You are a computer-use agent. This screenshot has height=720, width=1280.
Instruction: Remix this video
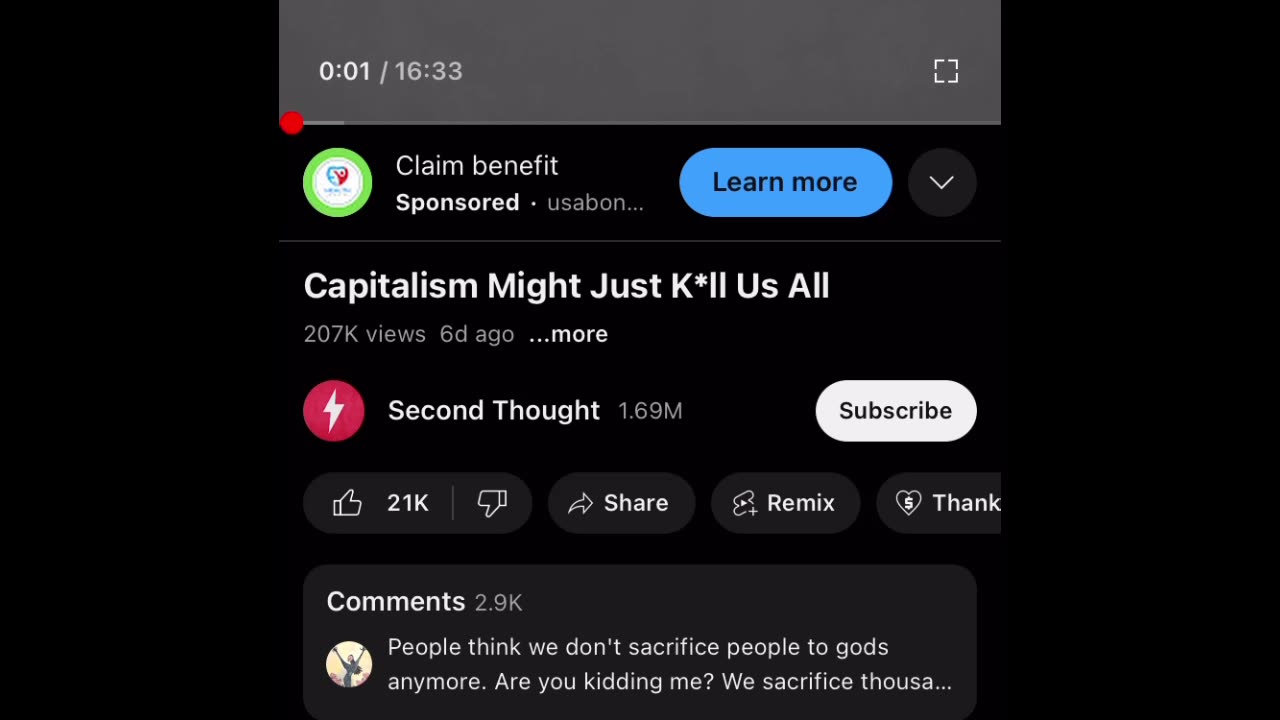pyautogui.click(x=784, y=503)
